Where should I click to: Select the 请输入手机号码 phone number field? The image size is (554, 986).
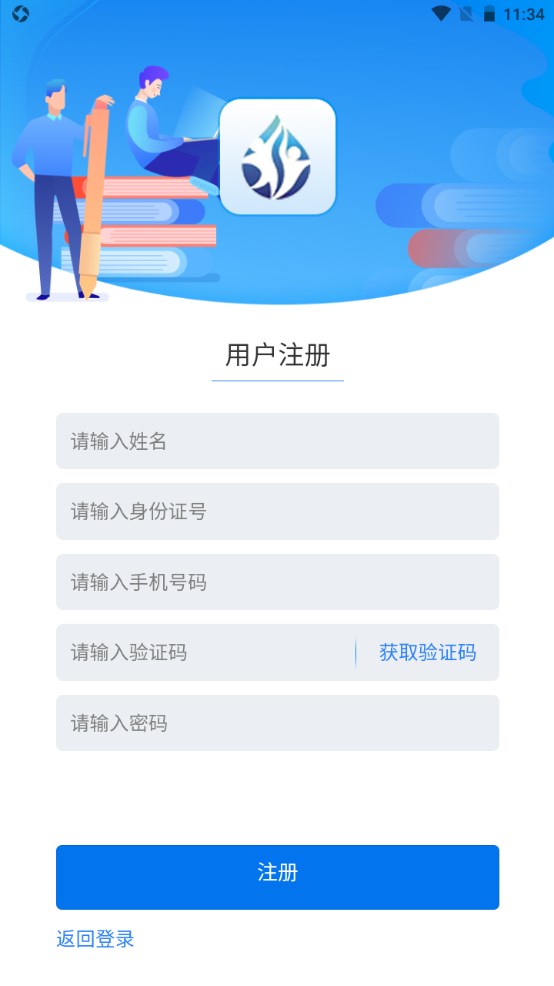point(277,582)
